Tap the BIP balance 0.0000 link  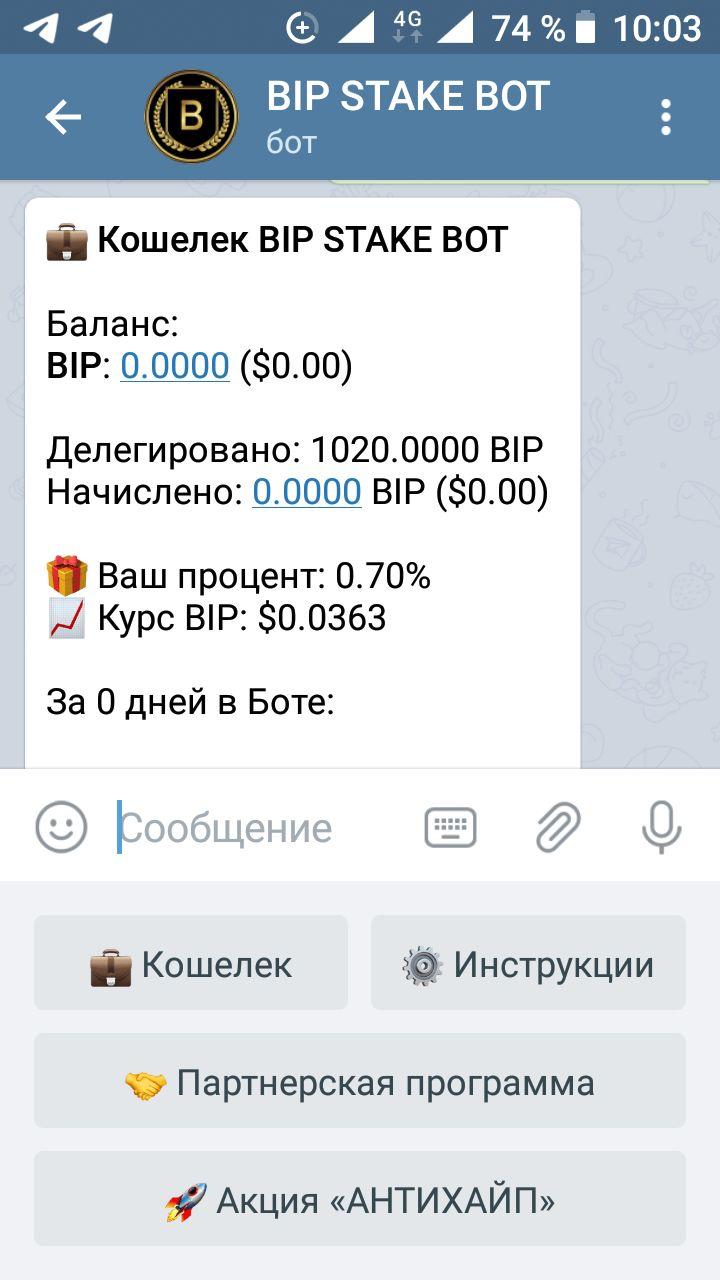click(x=175, y=367)
